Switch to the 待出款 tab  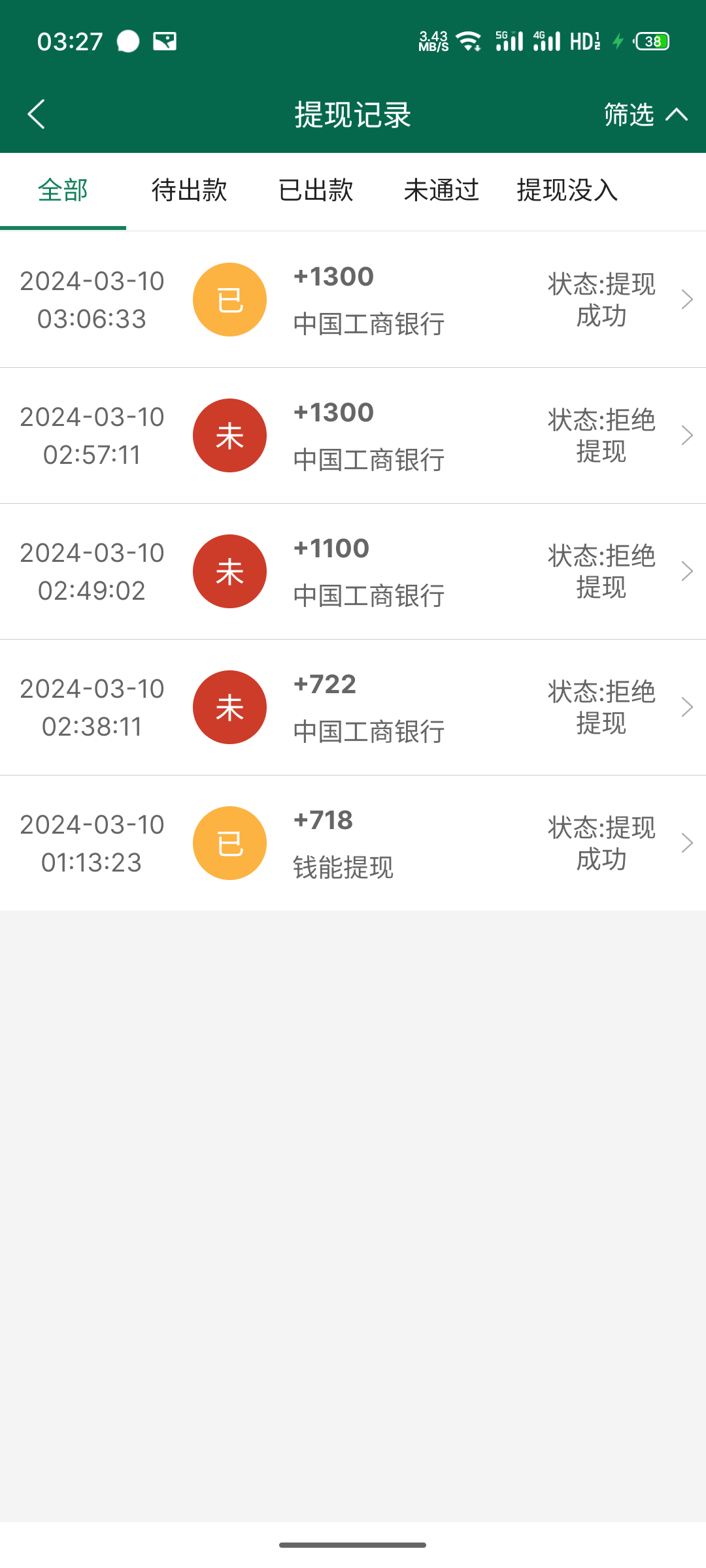189,191
